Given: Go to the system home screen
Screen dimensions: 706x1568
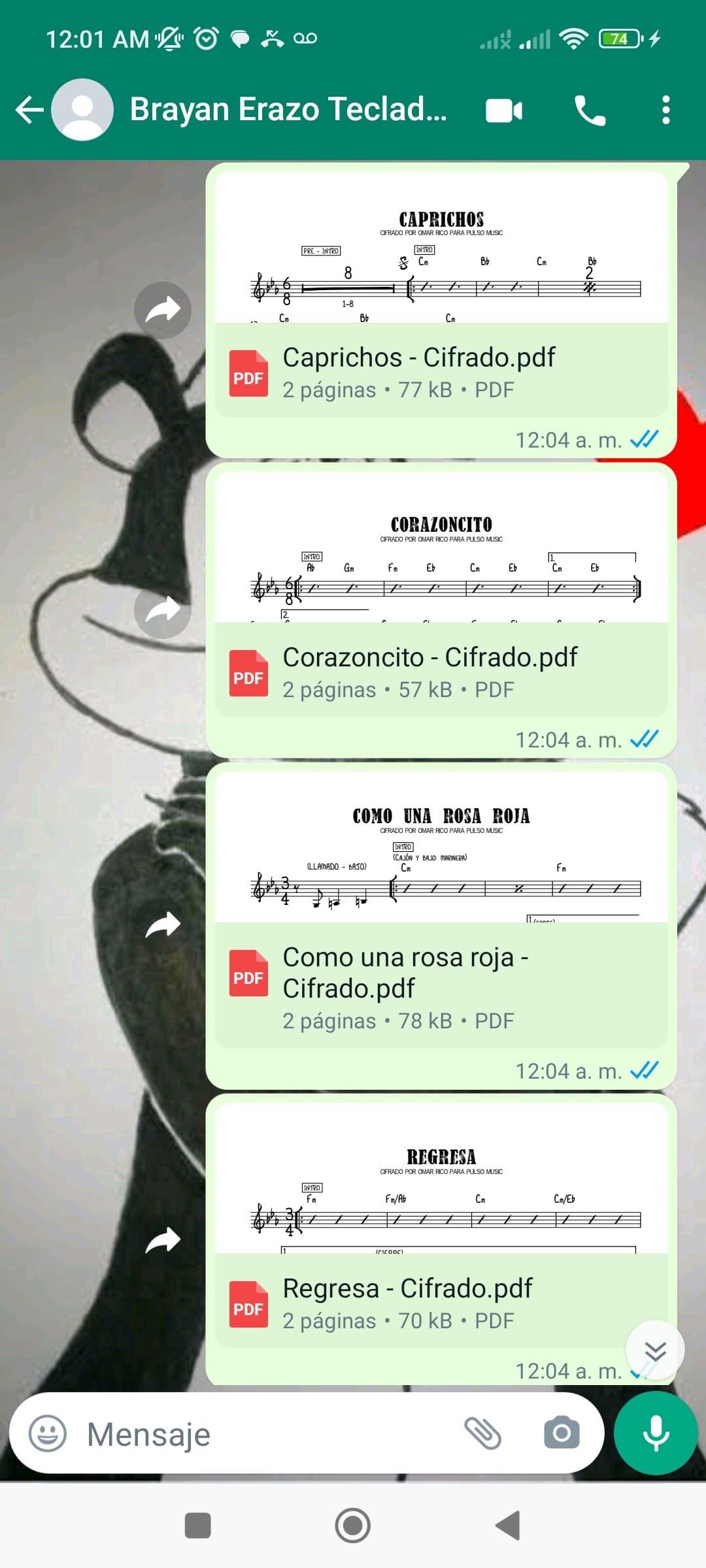Looking at the screenshot, I should (x=352, y=1526).
